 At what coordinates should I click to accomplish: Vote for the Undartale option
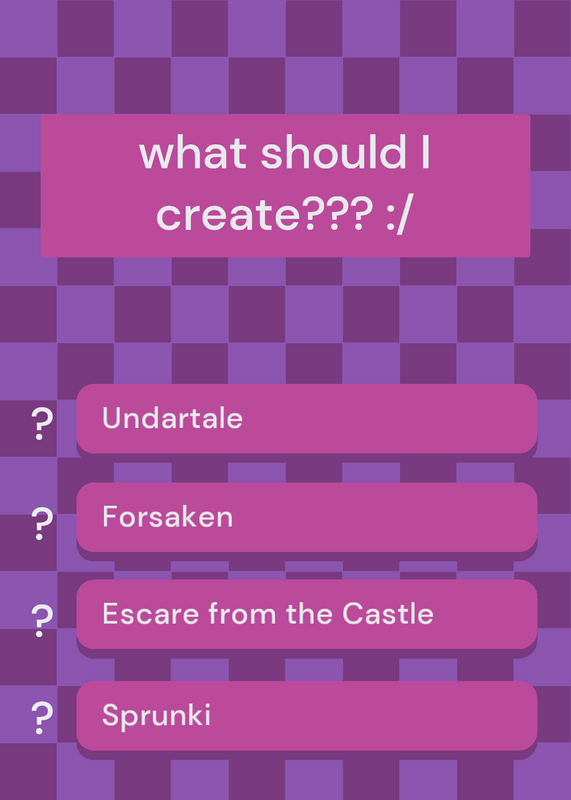pos(307,418)
